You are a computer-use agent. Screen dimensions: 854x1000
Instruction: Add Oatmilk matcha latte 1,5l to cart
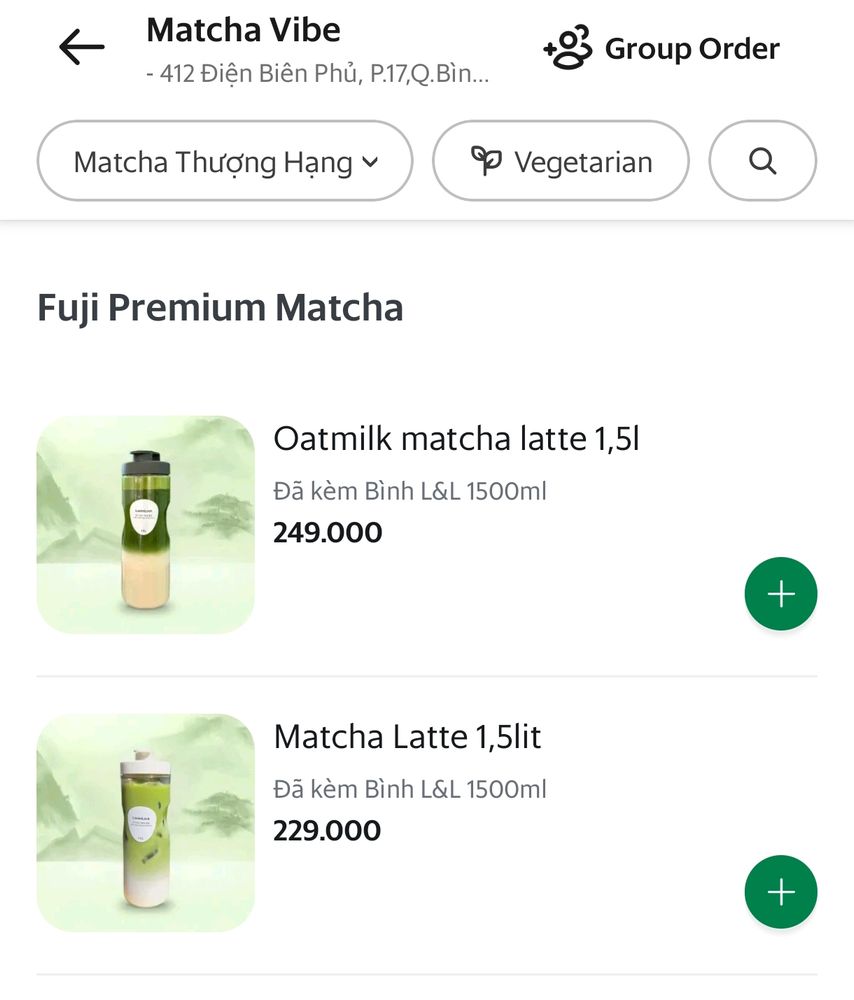click(780, 594)
